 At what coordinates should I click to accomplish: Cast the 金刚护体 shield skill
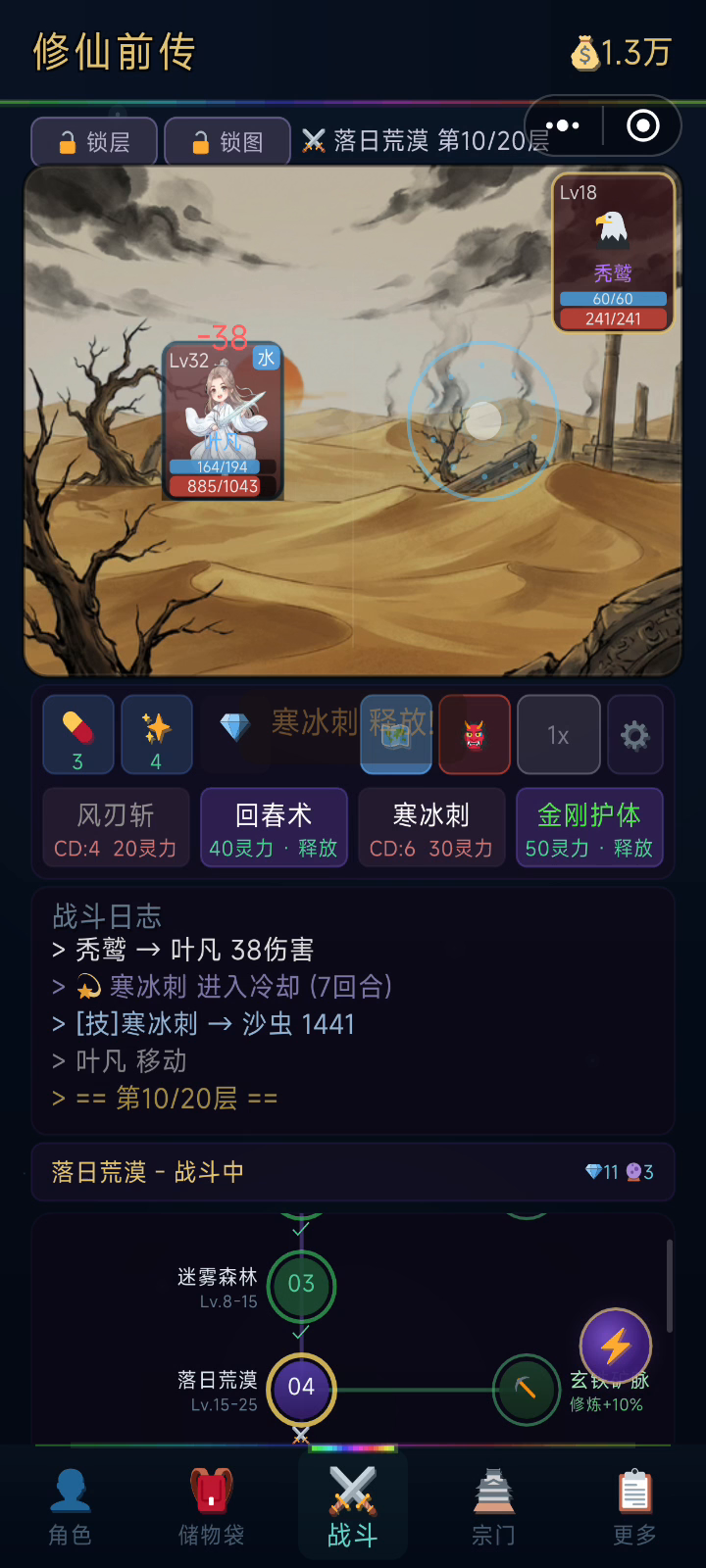point(589,828)
